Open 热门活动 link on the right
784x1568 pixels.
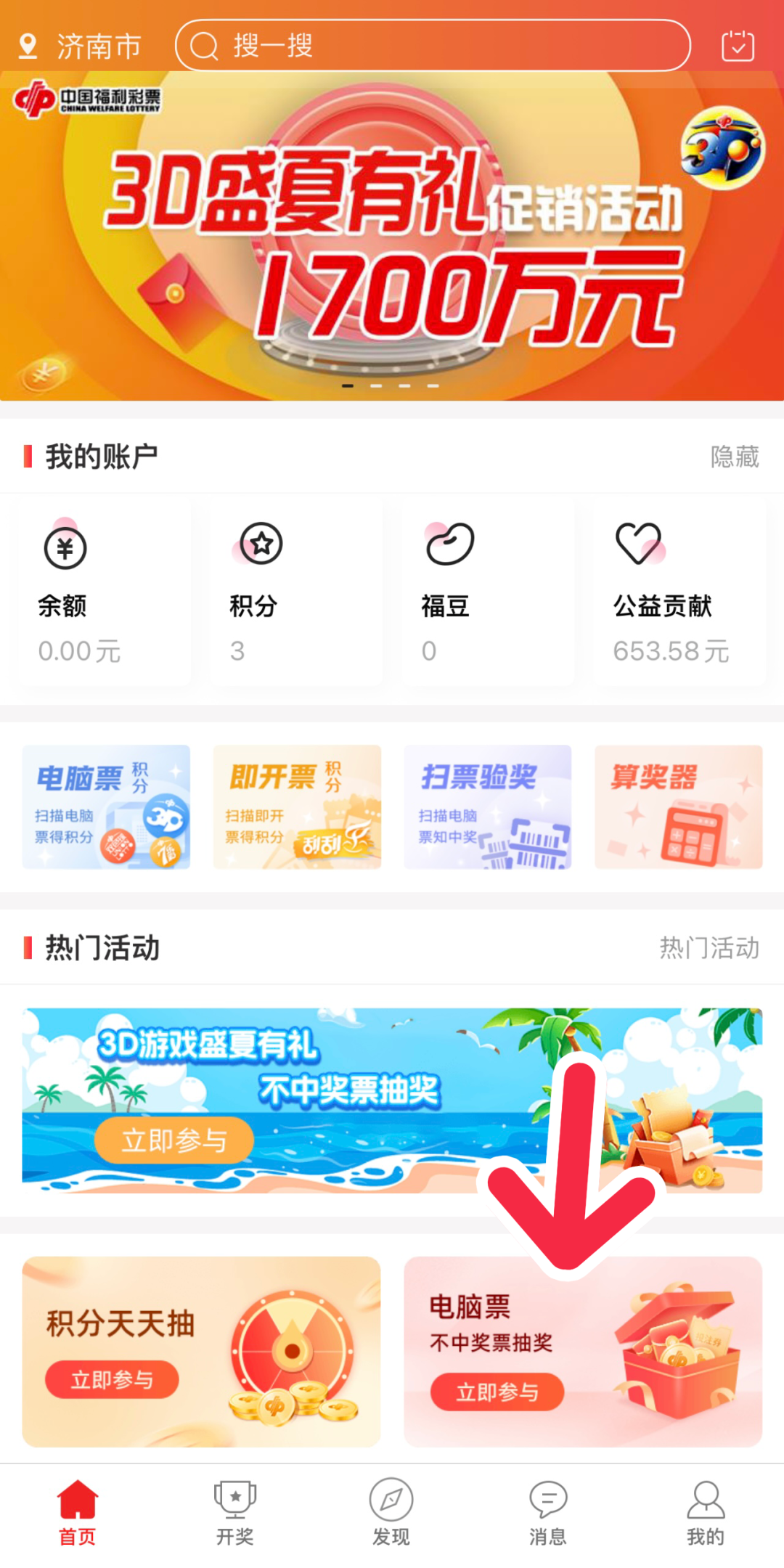709,947
